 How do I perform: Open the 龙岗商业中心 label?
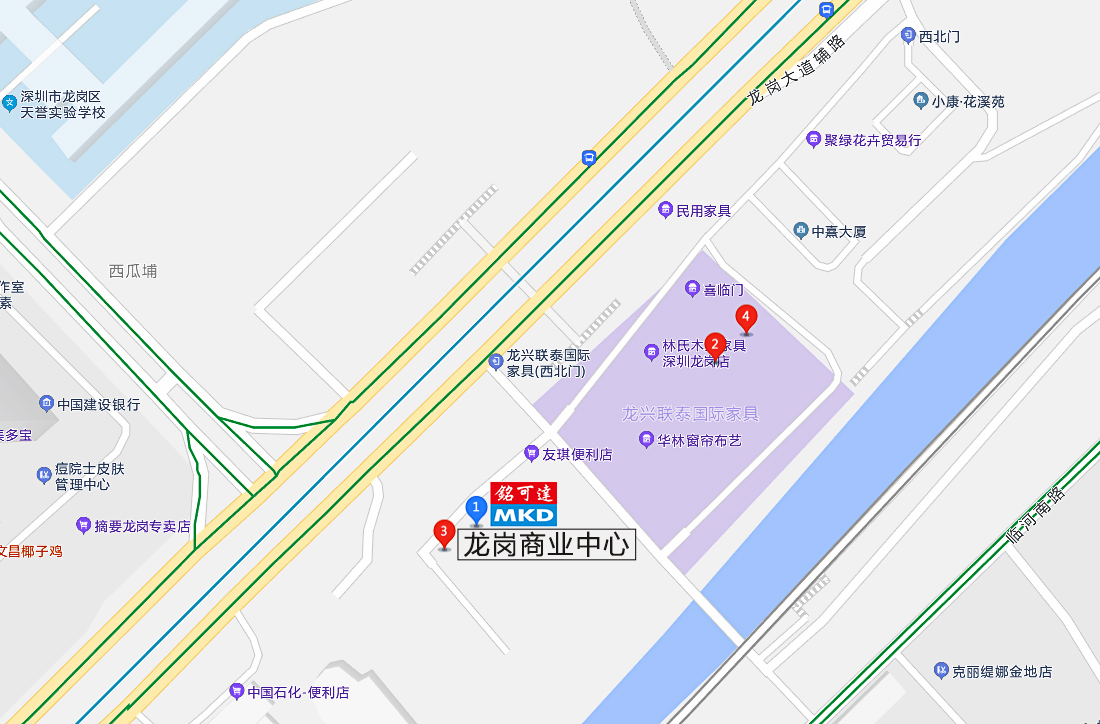point(546,546)
